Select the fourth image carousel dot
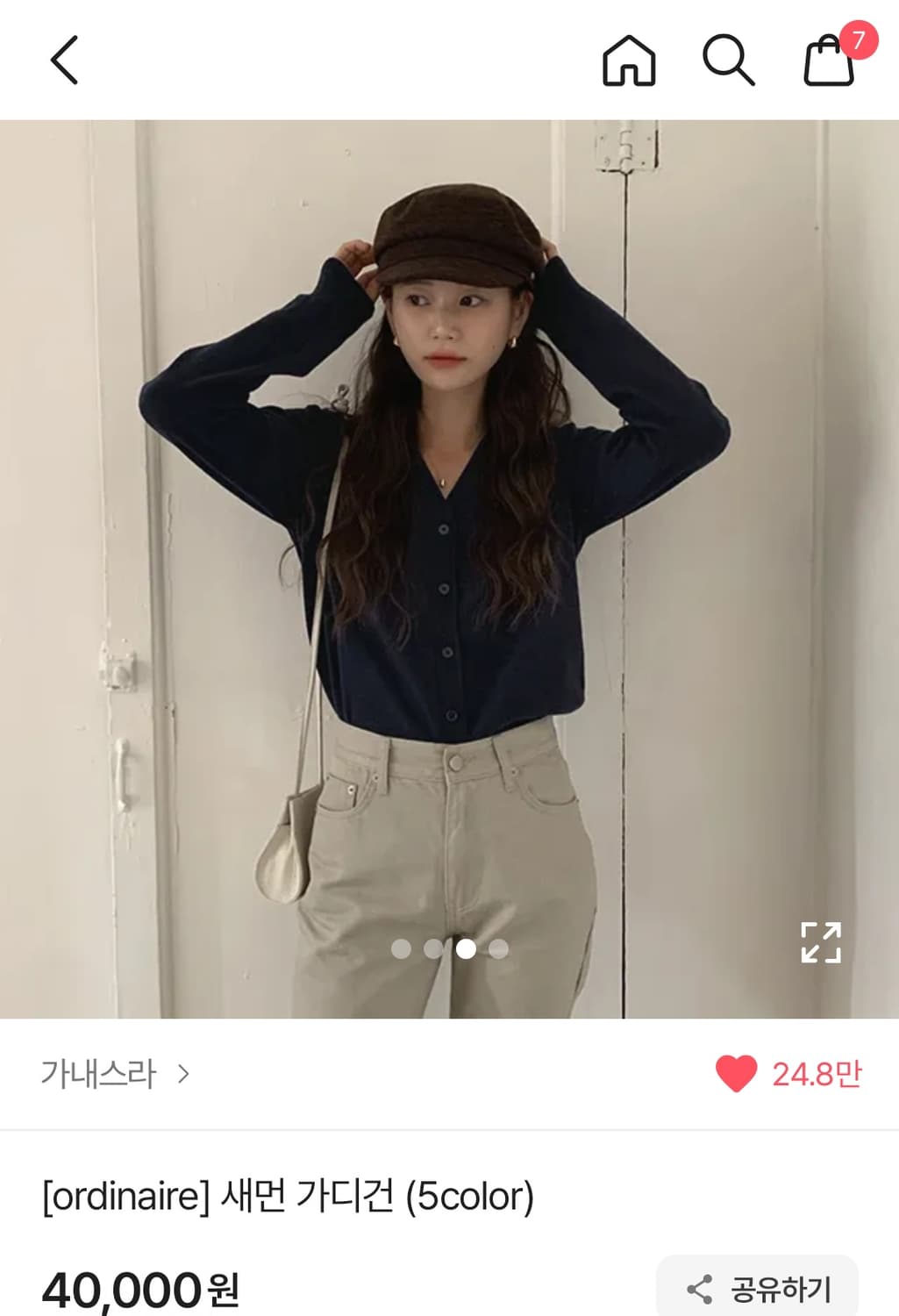 [x=500, y=950]
